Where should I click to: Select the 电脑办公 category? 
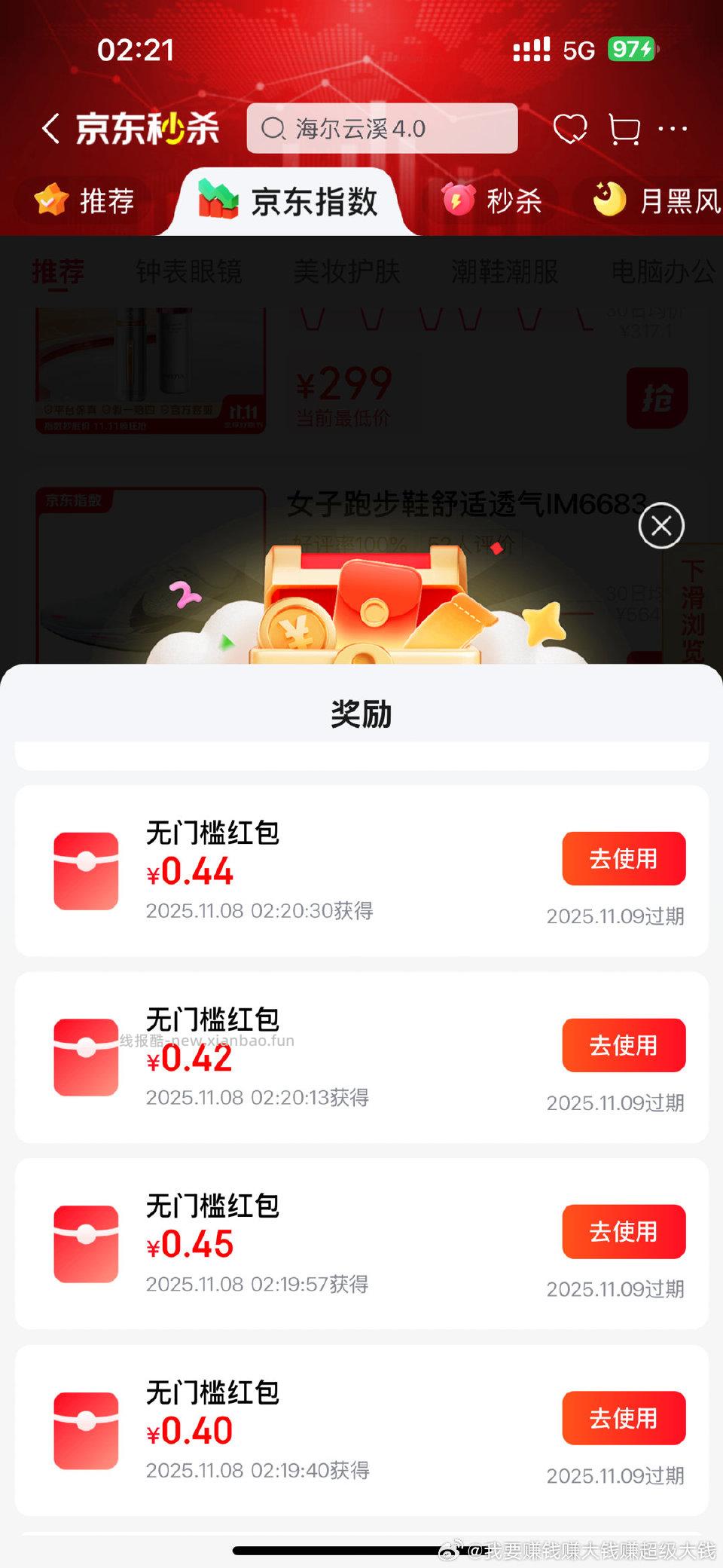tap(663, 273)
